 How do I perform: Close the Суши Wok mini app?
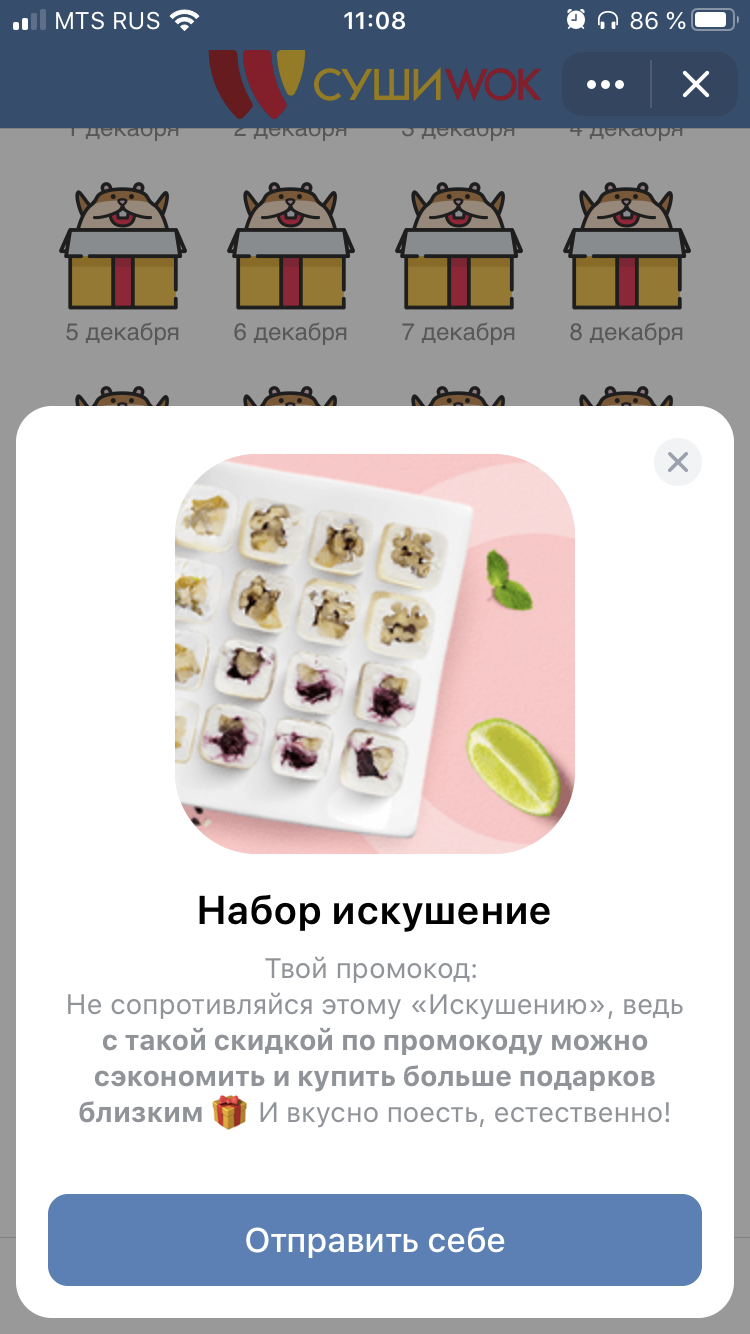pyautogui.click(x=696, y=85)
